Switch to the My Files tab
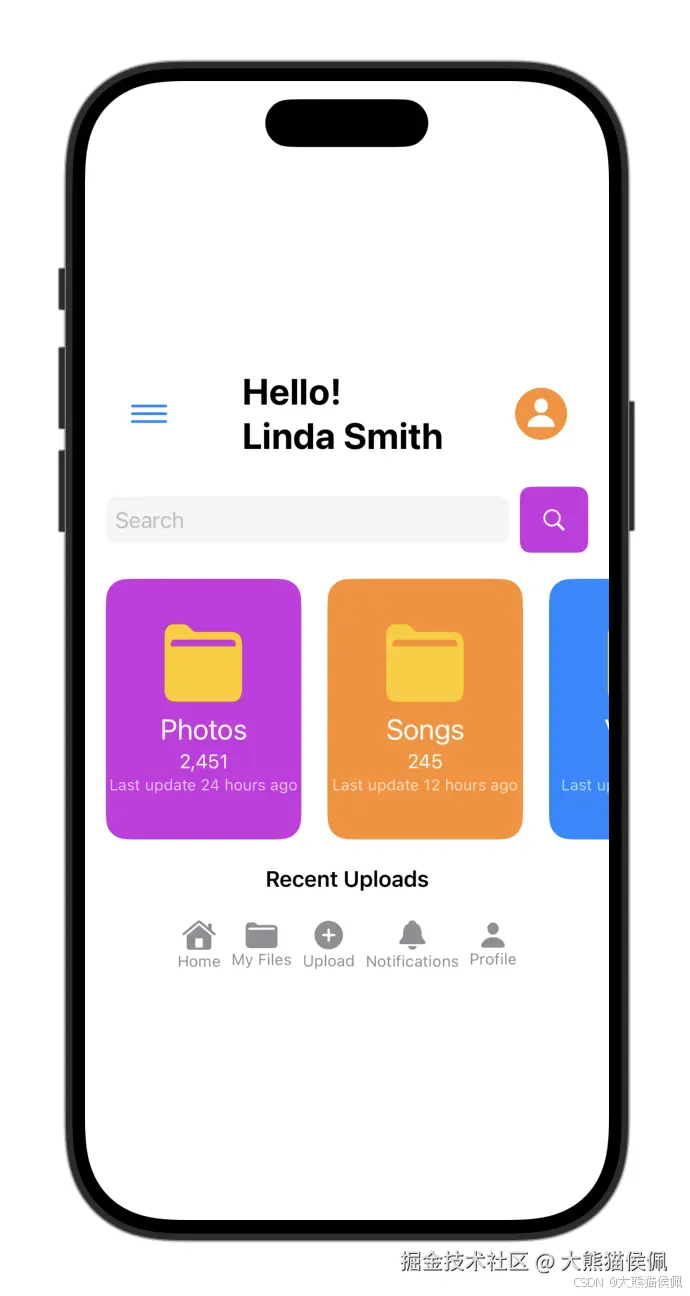 point(261,945)
